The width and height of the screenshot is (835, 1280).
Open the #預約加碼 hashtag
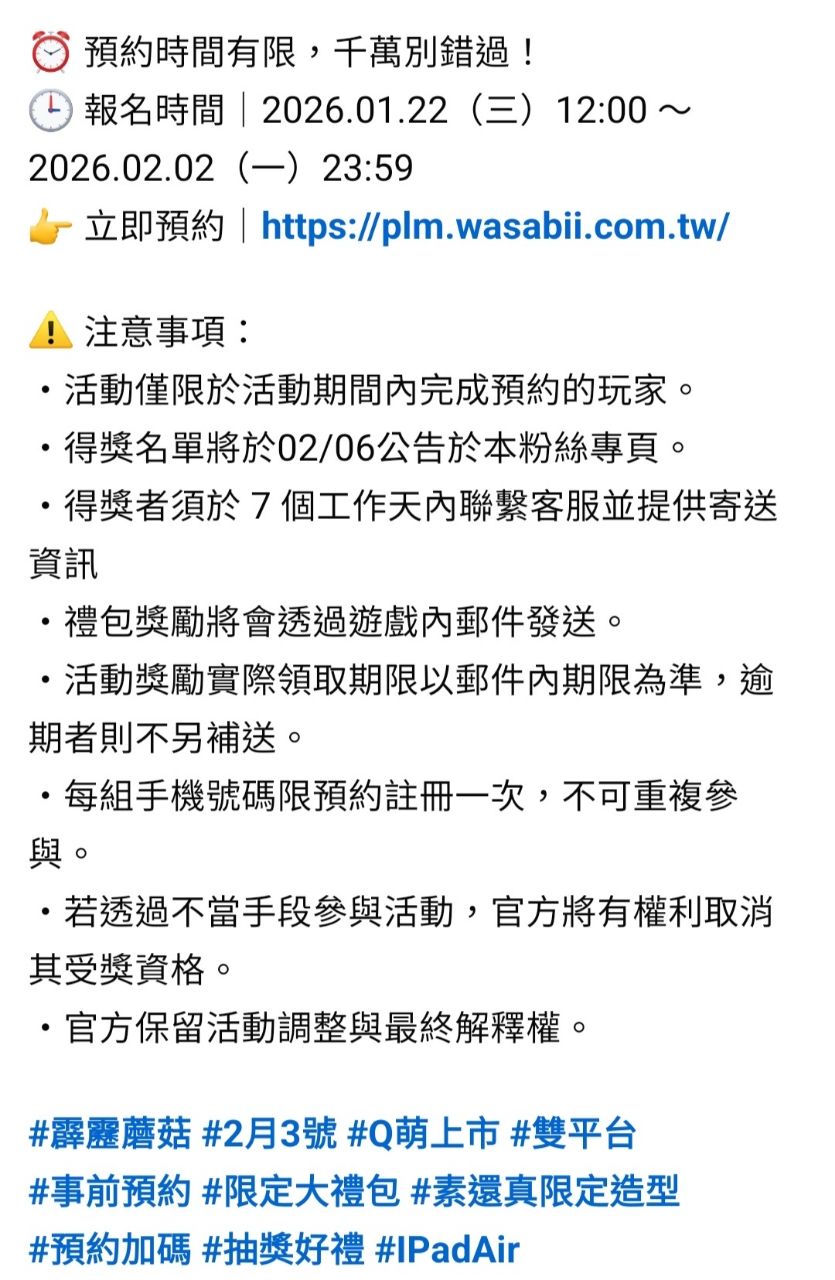108,1250
